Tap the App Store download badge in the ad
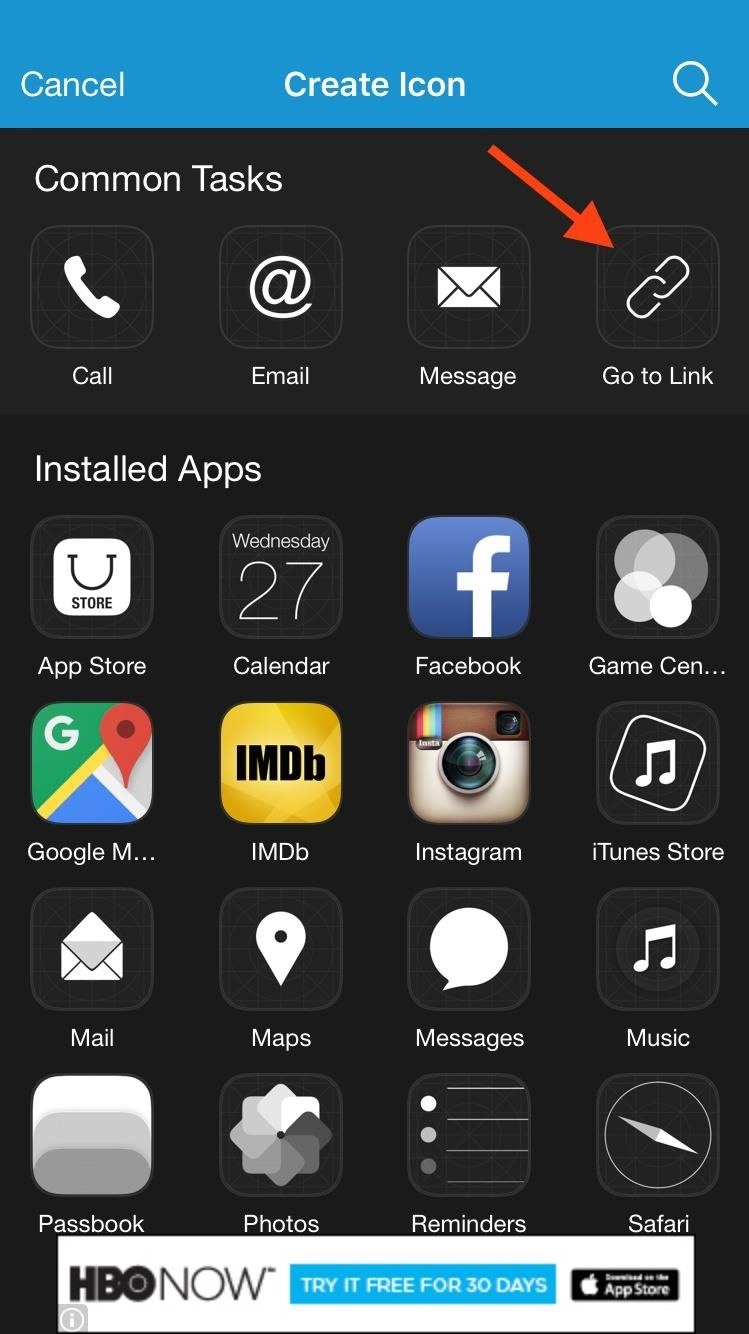Image resolution: width=749 pixels, height=1334 pixels. 625,1283
